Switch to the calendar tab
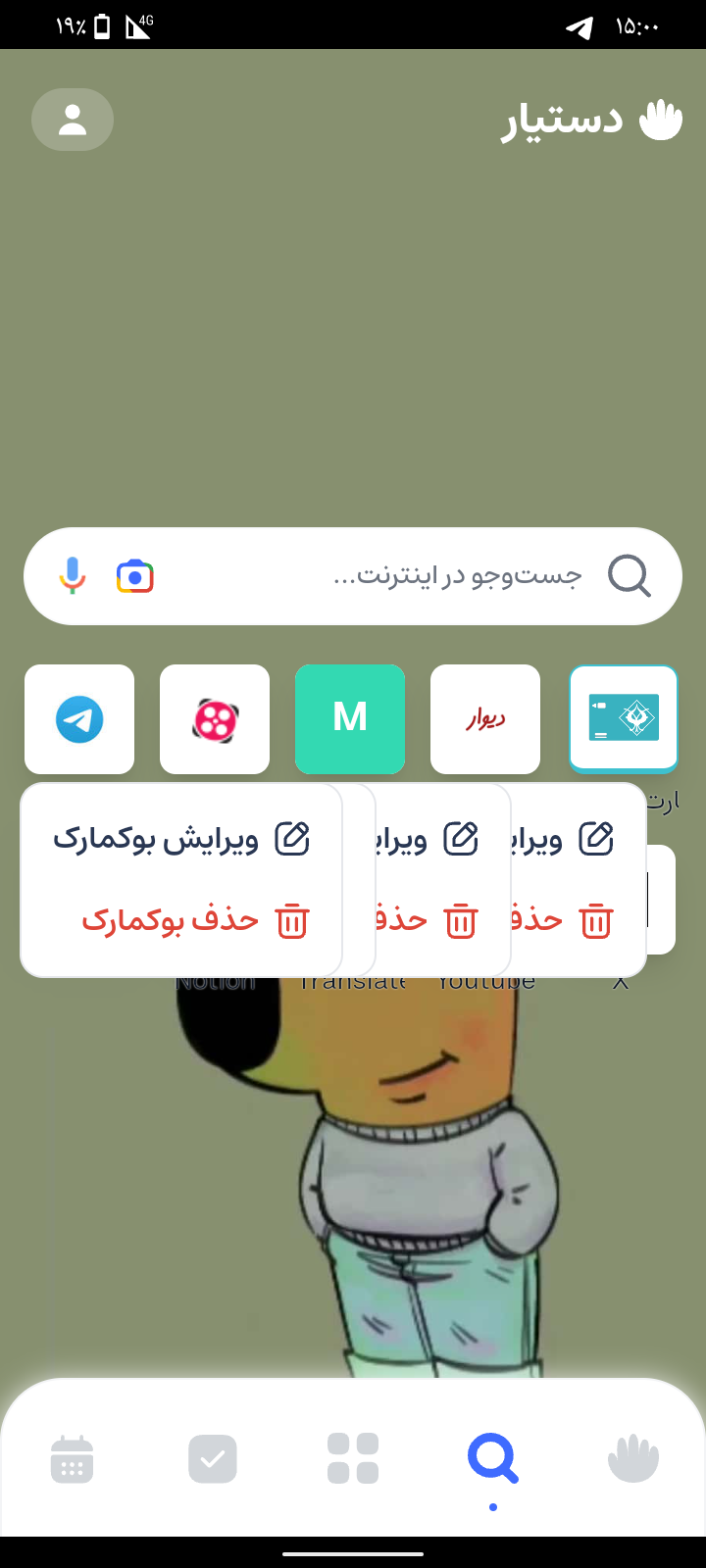706x1568 pixels. [72, 1458]
